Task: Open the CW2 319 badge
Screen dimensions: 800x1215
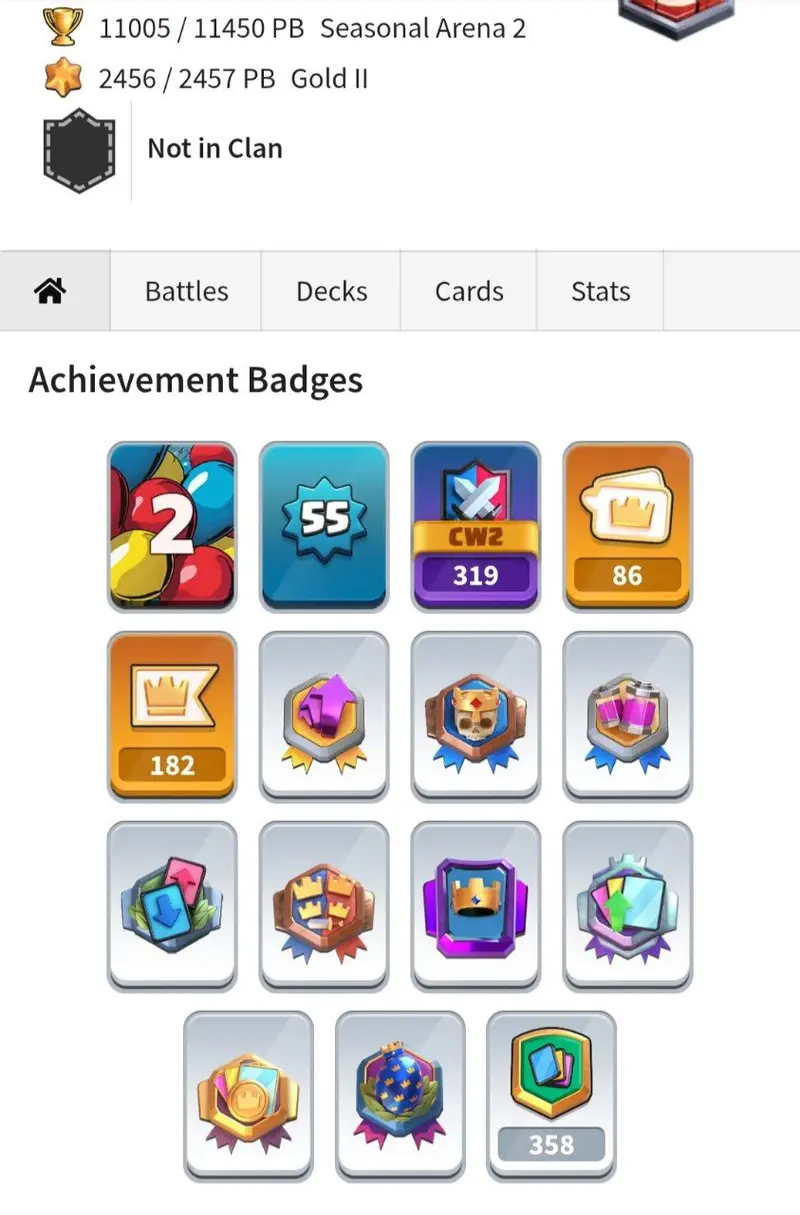Action: click(x=475, y=526)
